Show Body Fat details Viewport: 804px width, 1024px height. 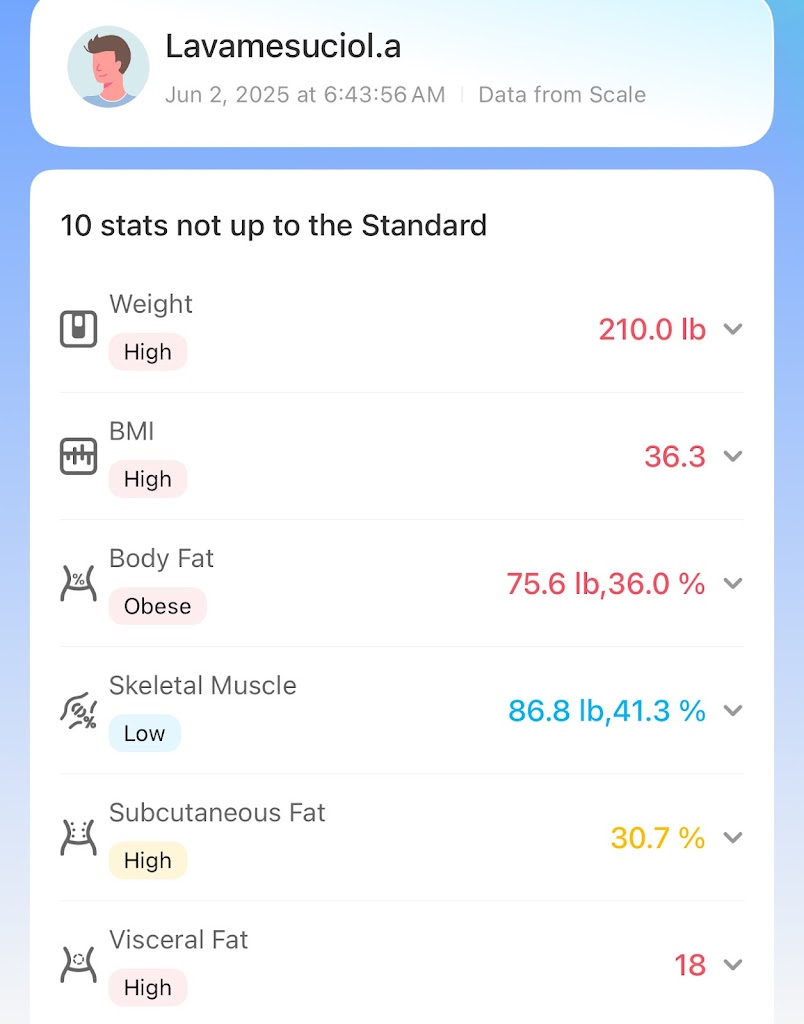(733, 583)
